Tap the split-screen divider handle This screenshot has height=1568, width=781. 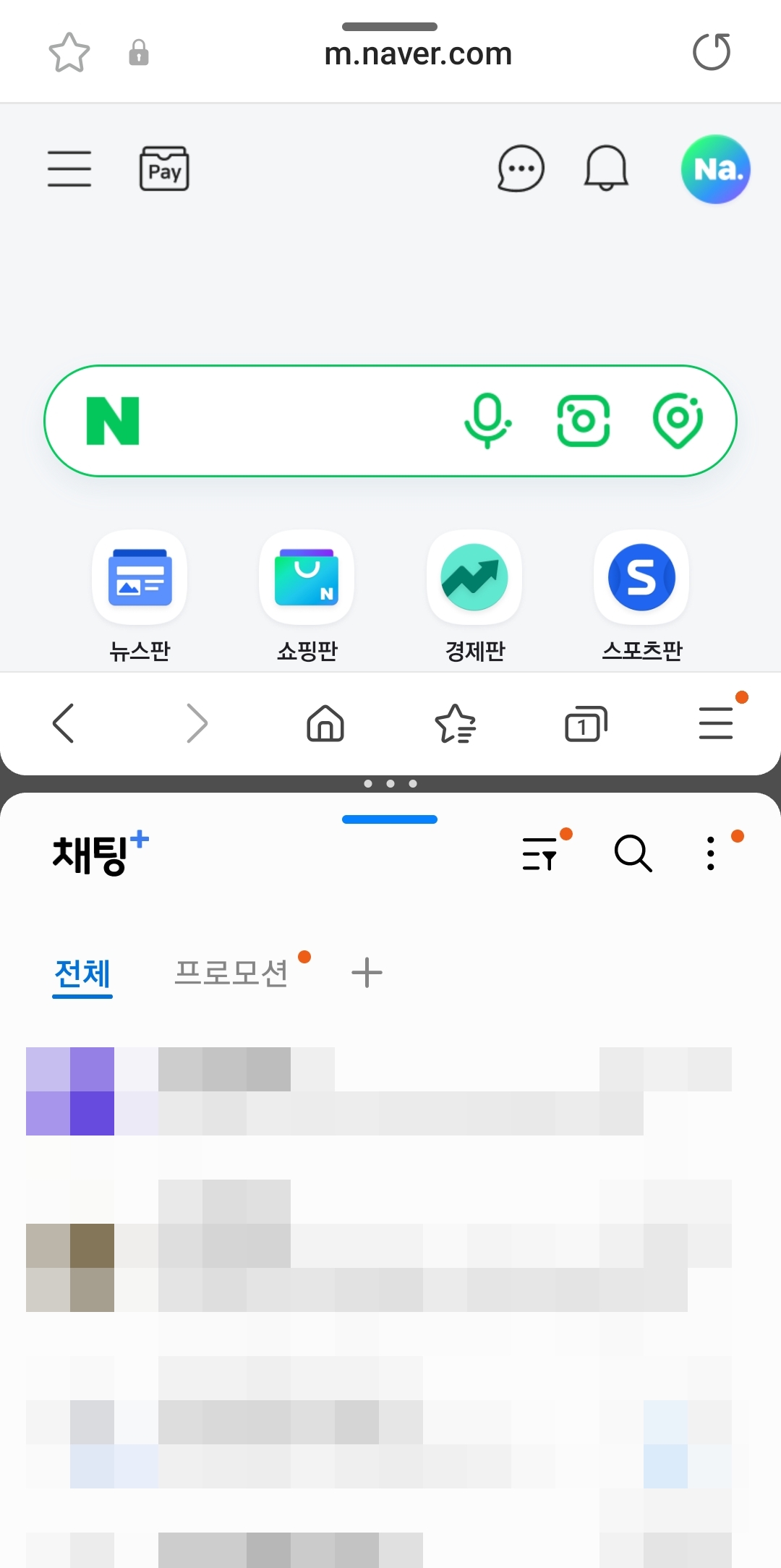pos(390,783)
